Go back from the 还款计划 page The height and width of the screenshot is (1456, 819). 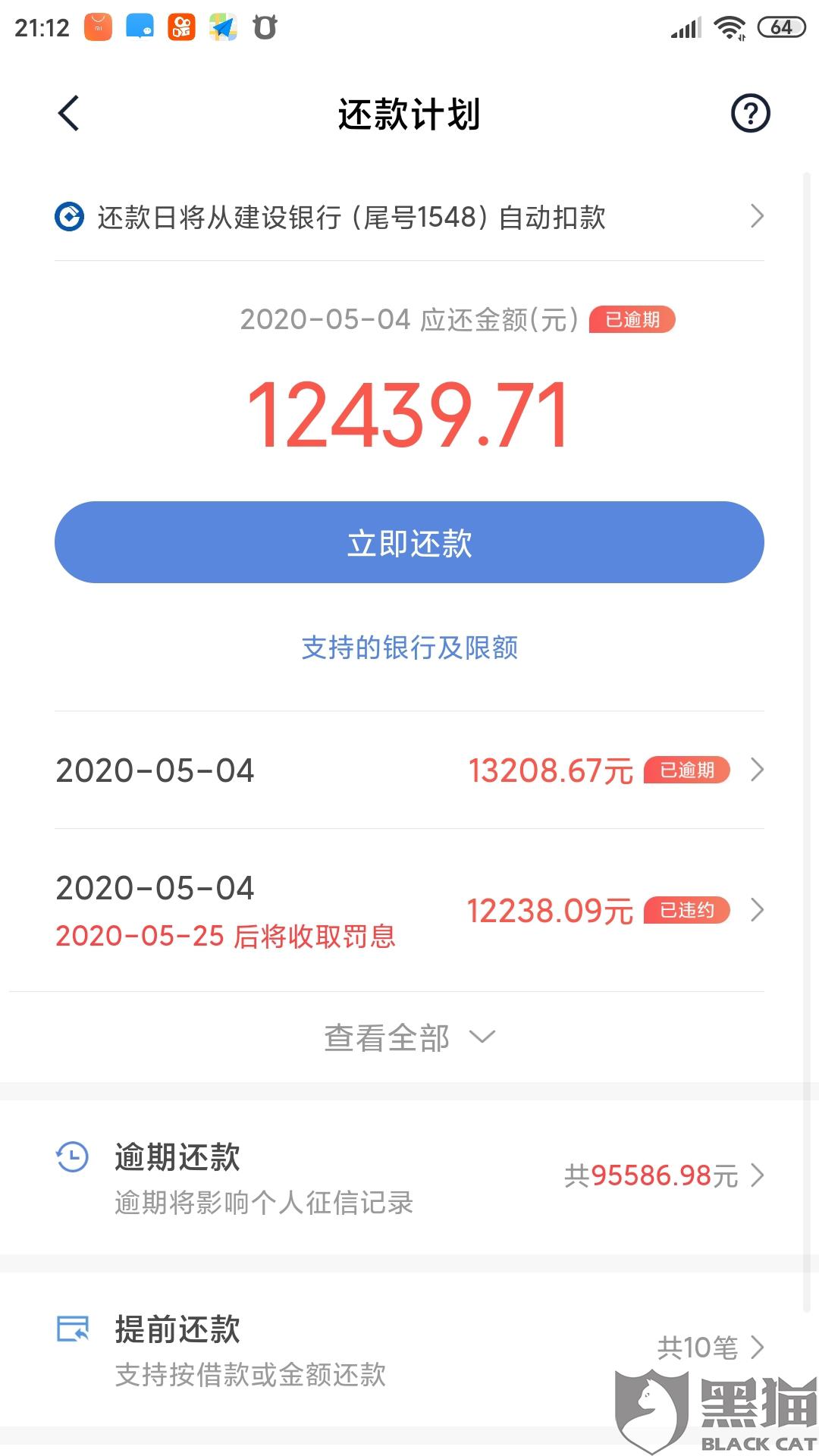tap(69, 114)
